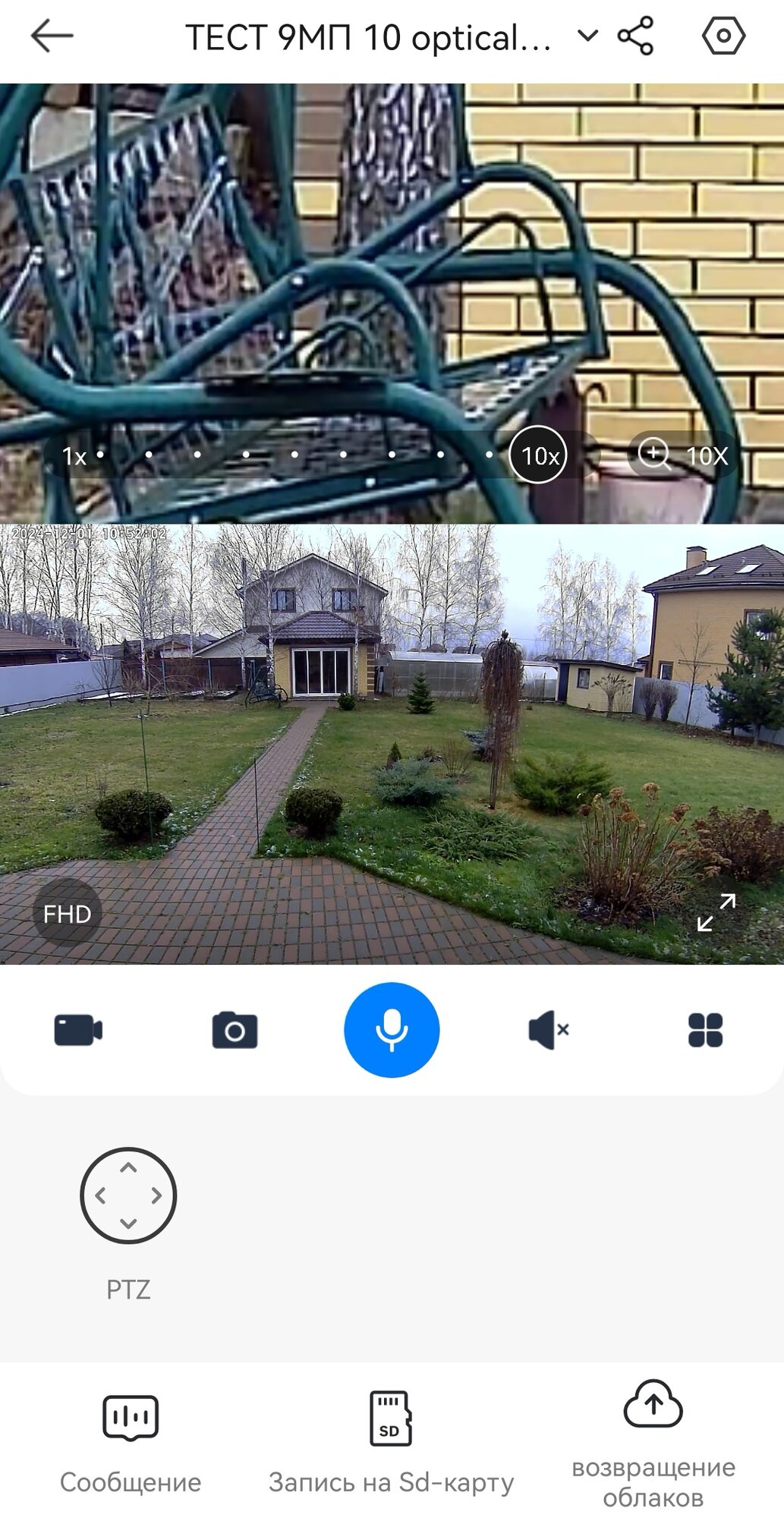The image size is (784, 1518).
Task: Set zoom level to 1x
Action: click(74, 456)
